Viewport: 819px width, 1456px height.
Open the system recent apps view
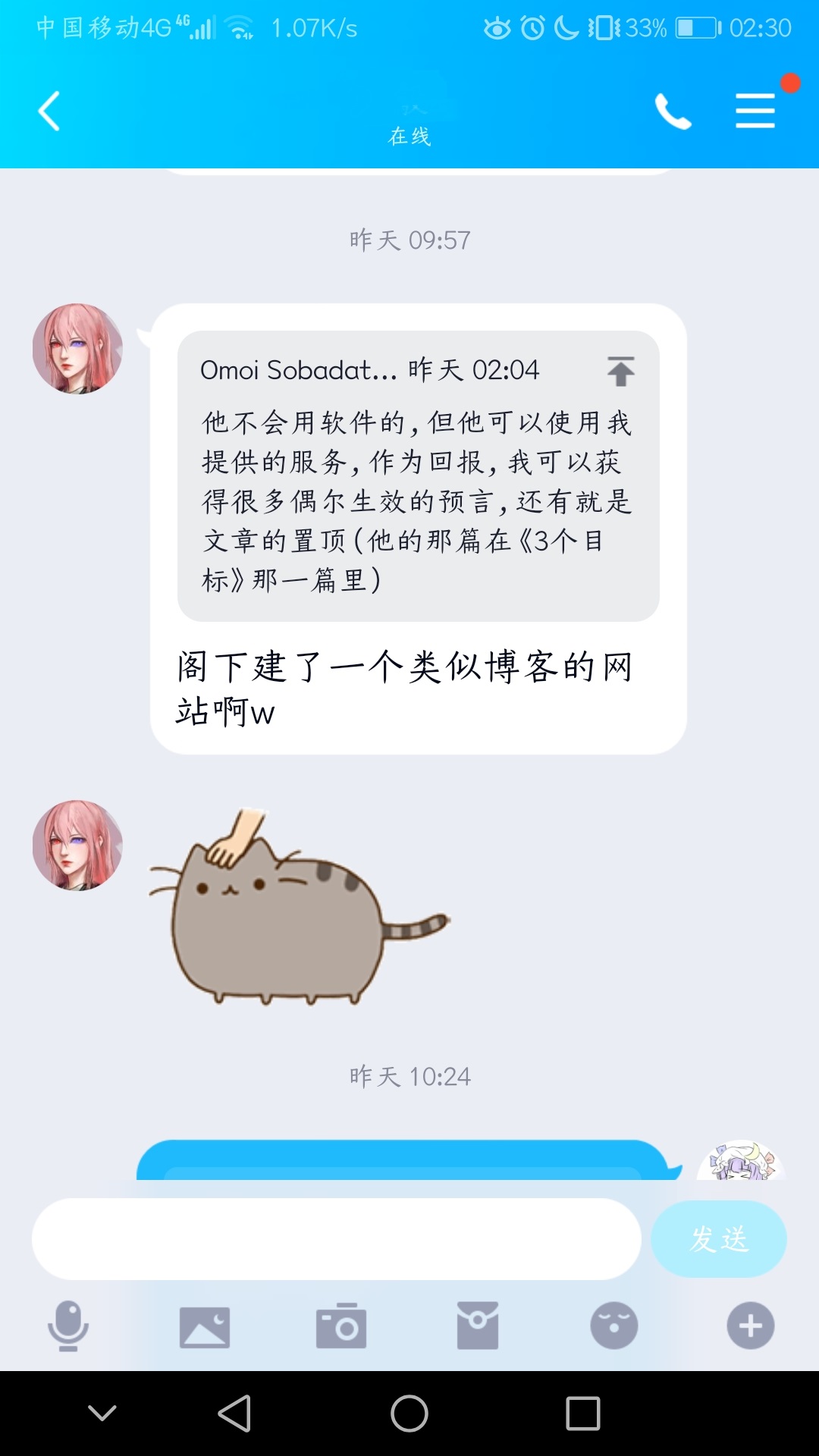(582, 1414)
